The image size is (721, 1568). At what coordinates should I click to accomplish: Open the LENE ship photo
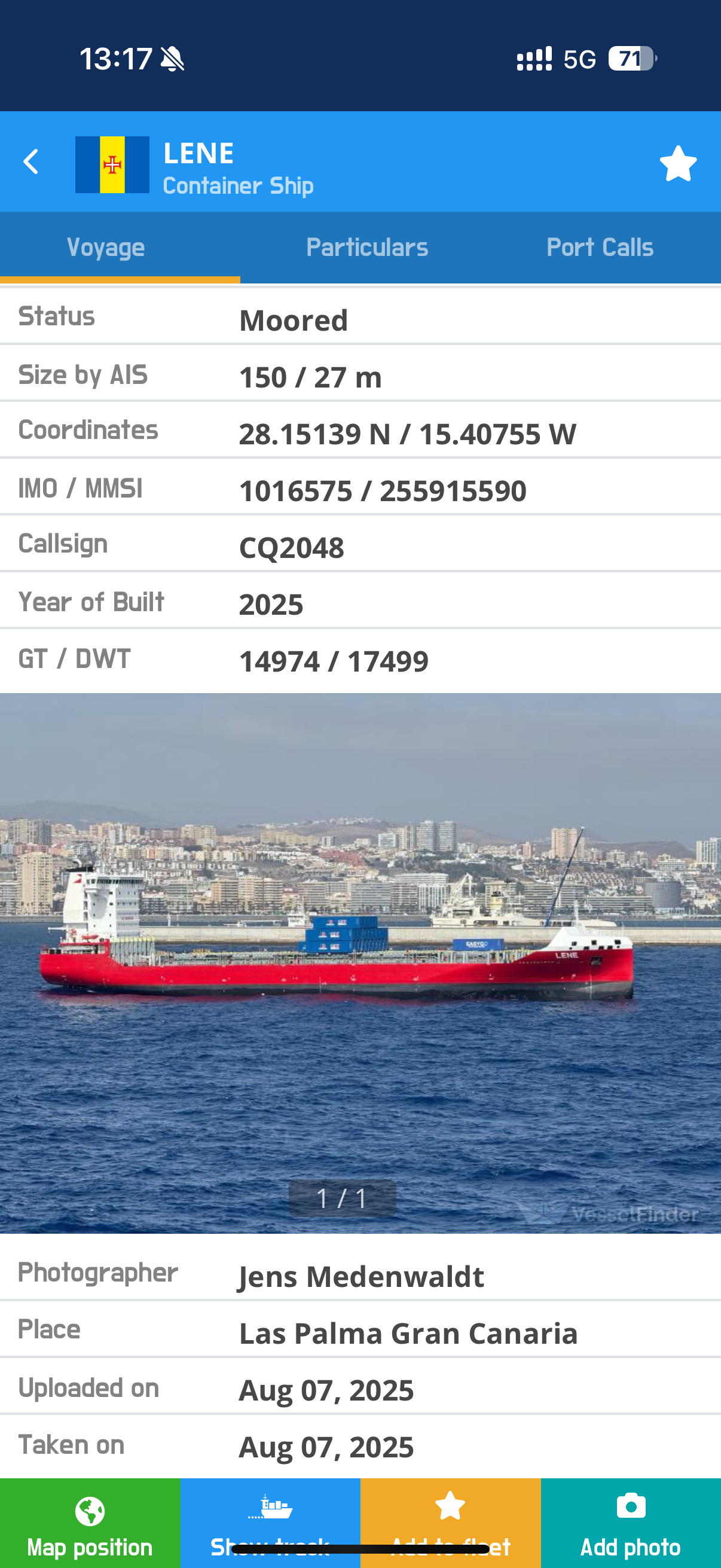(x=360, y=962)
